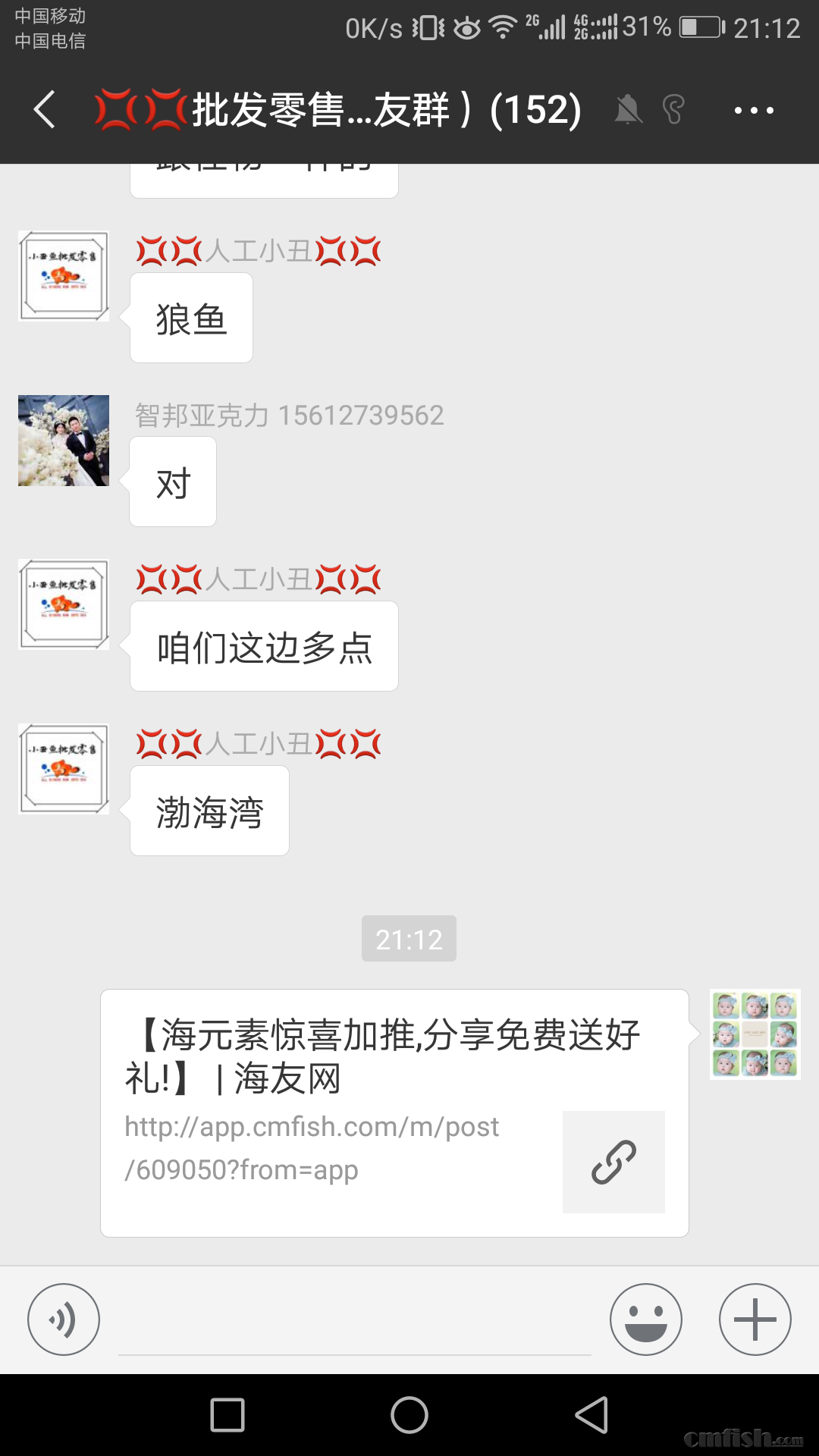The image size is (819, 1456).
Task: Tap the message text input field
Action: click(355, 1321)
